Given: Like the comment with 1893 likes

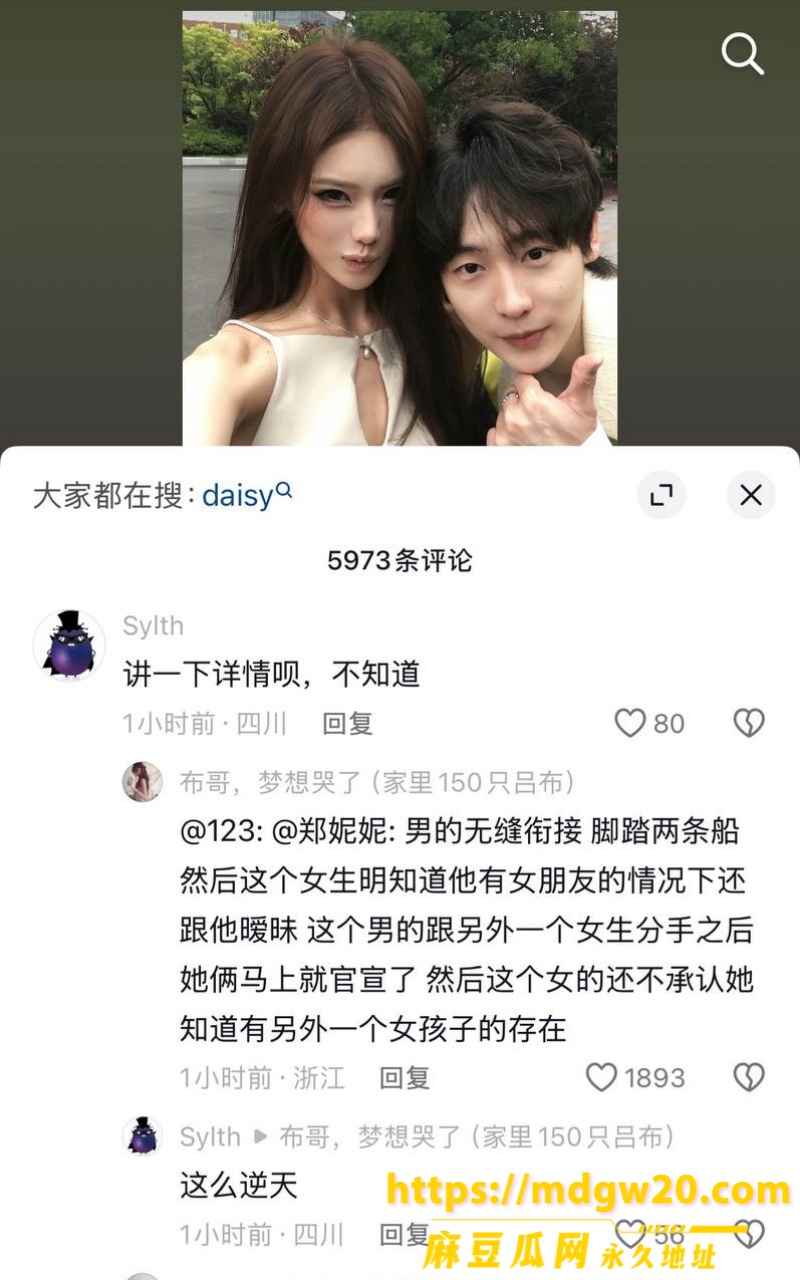Looking at the screenshot, I should (635, 1077).
